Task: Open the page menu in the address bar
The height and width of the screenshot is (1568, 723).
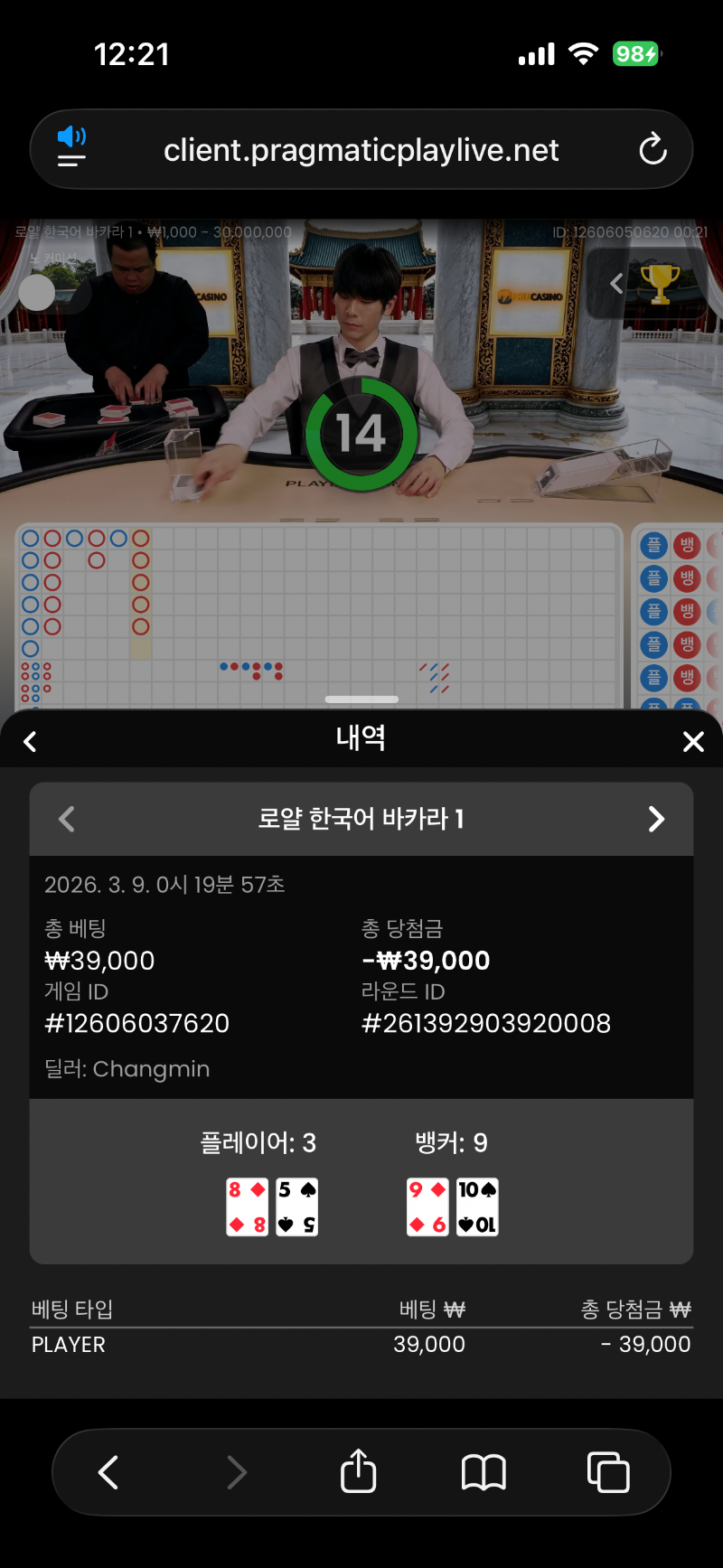Action: [71, 148]
